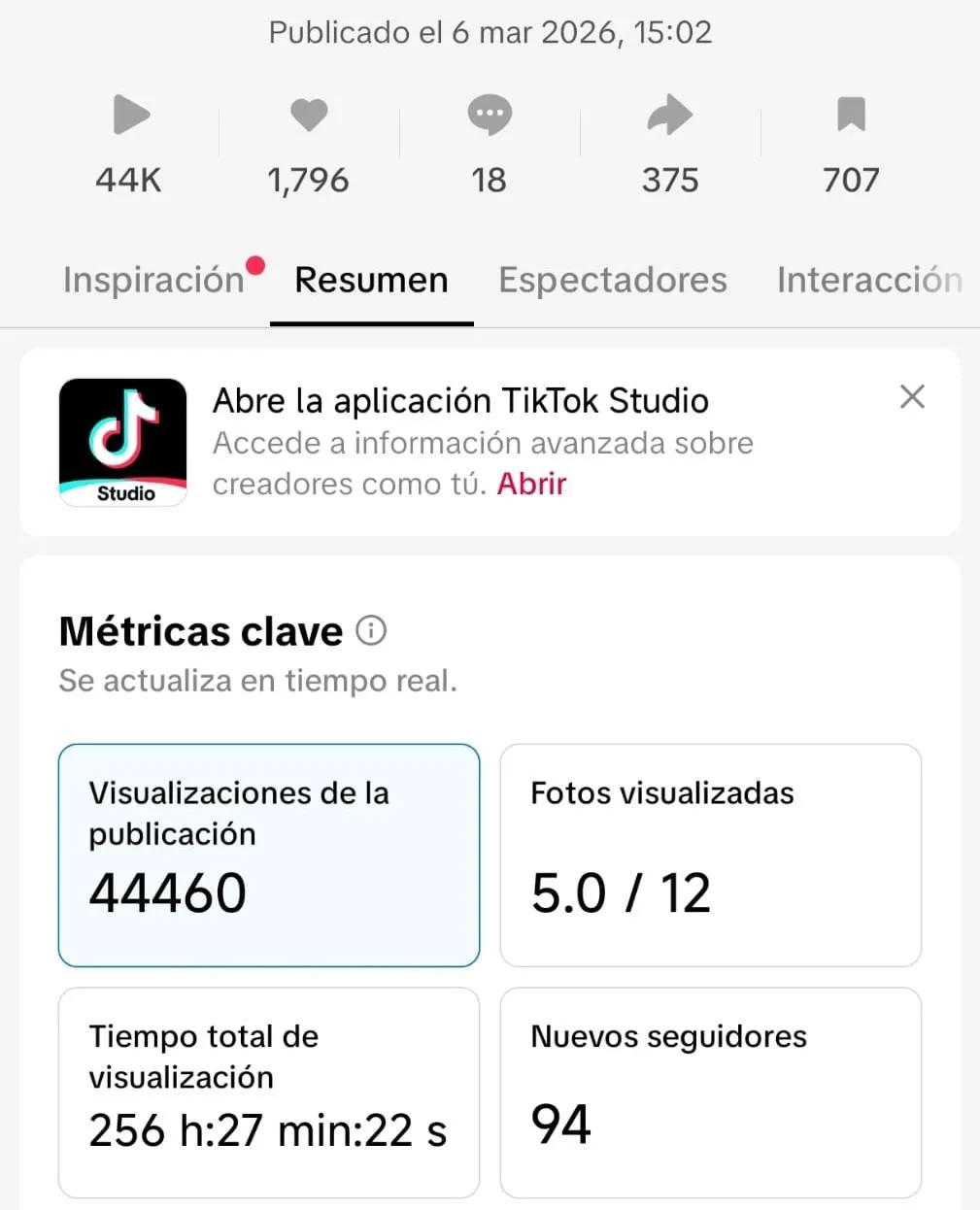Choose the Tiempo total de visualización card
Screen dimensions: 980x1210
tap(269, 1092)
